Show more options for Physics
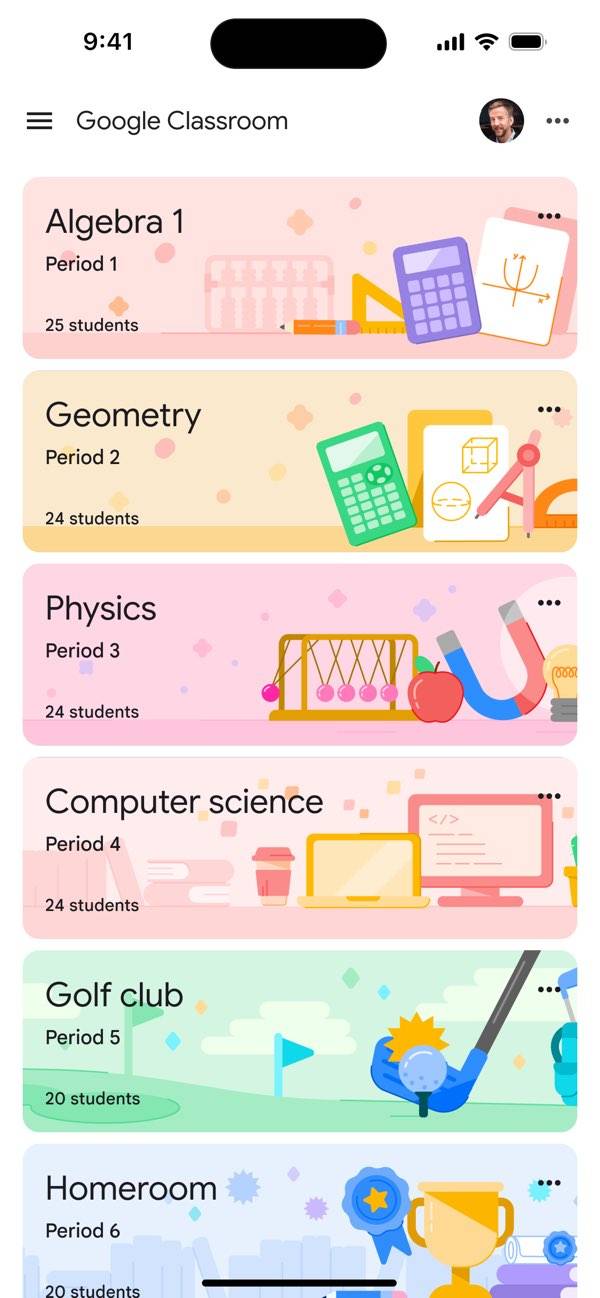 click(549, 603)
